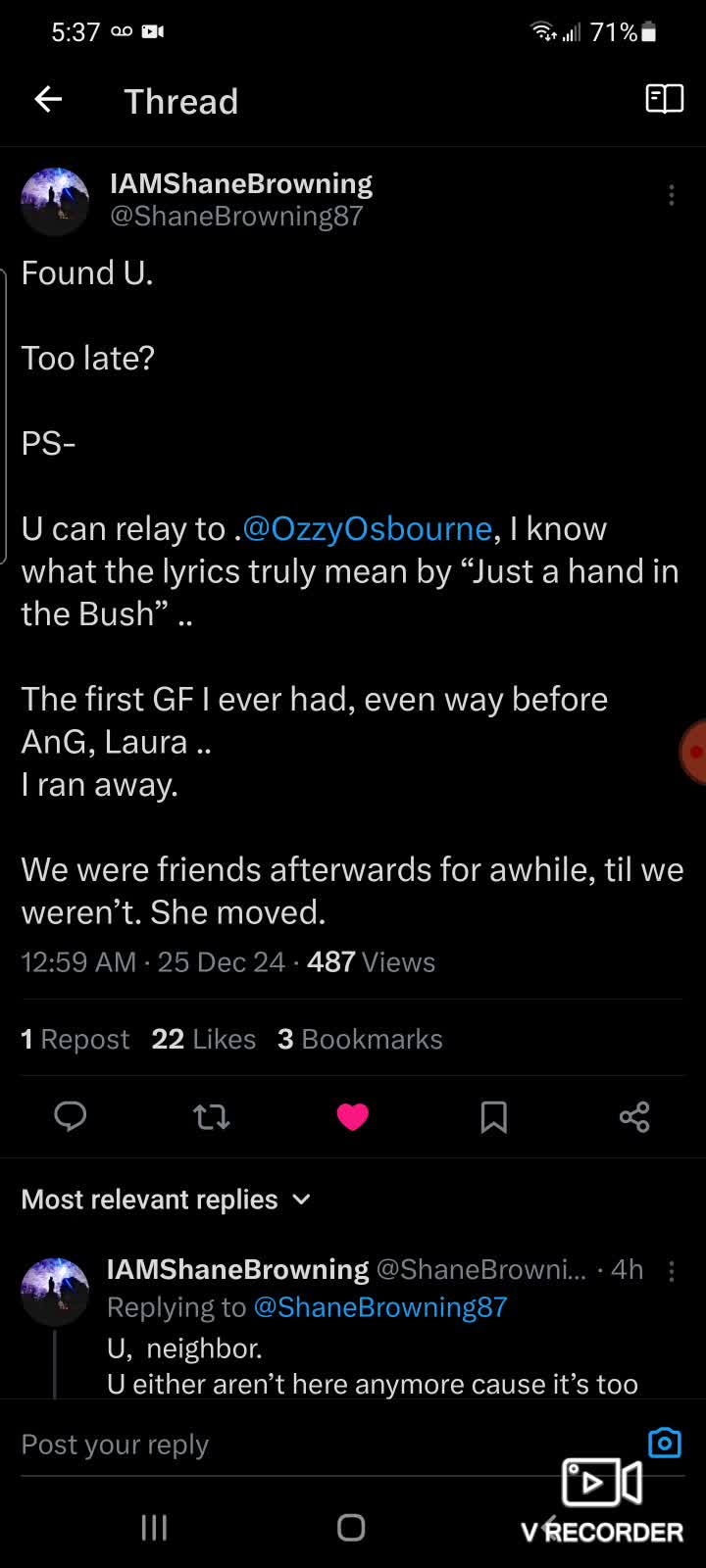Open overflow menu on the reply
This screenshot has height=1568, width=706.
point(671,1271)
